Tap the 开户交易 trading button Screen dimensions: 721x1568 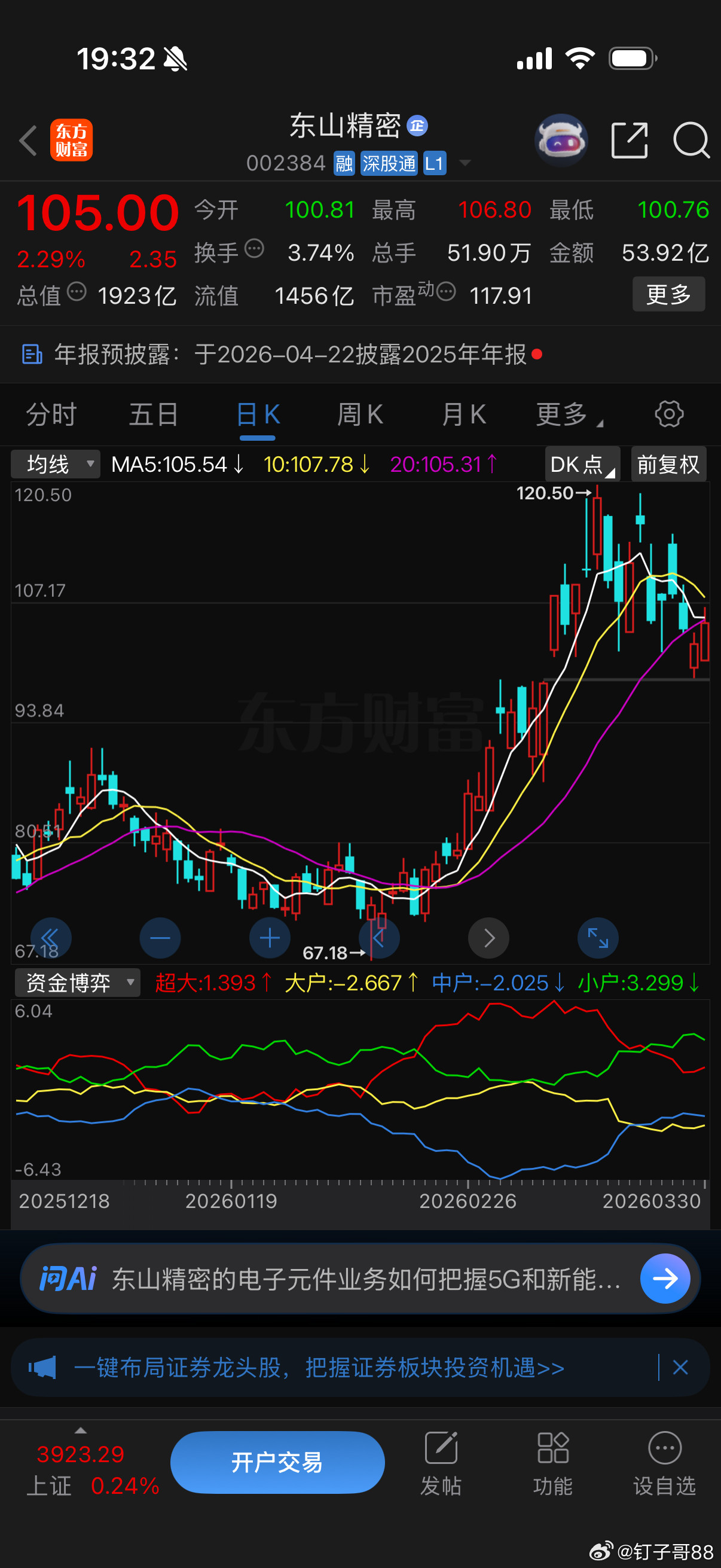(x=277, y=1462)
